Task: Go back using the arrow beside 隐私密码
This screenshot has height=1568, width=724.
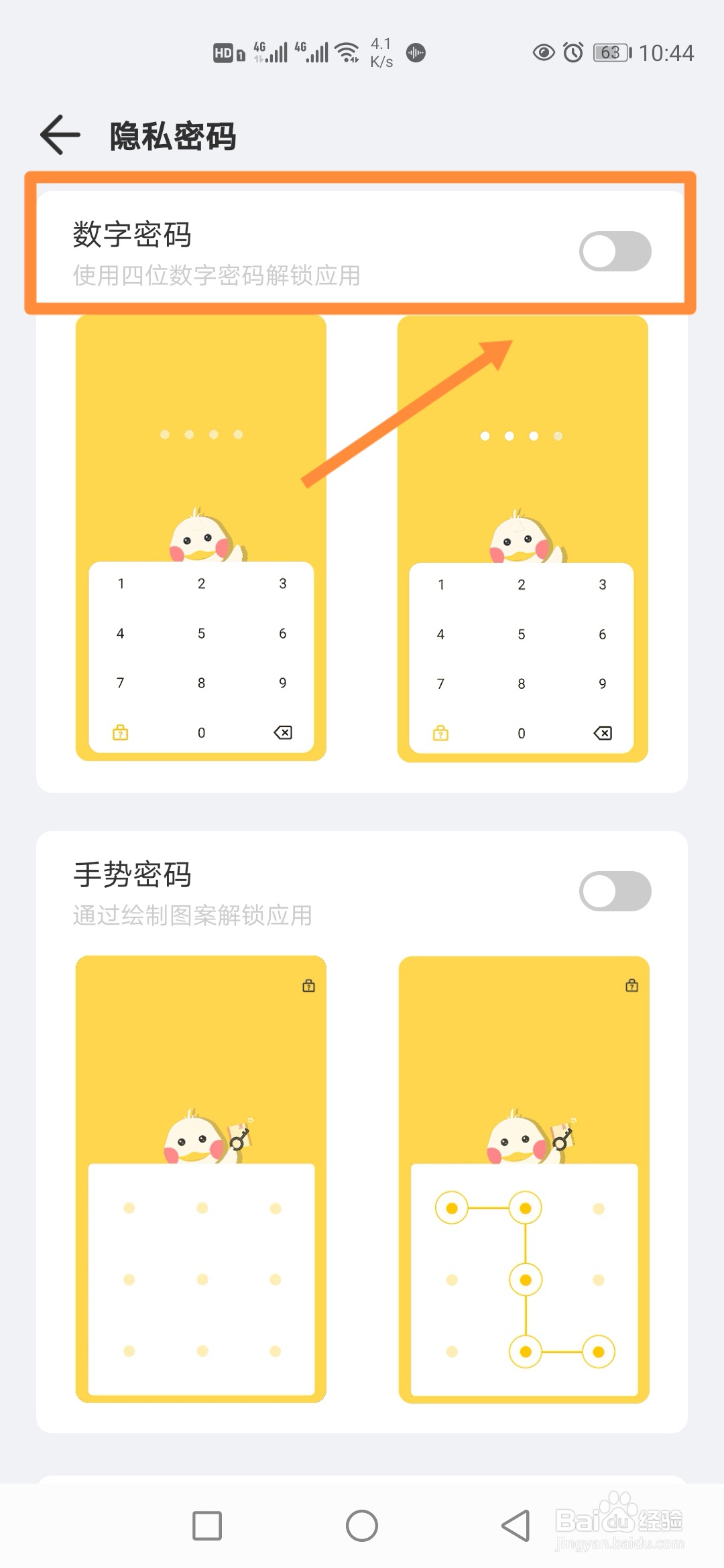Action: point(59,135)
